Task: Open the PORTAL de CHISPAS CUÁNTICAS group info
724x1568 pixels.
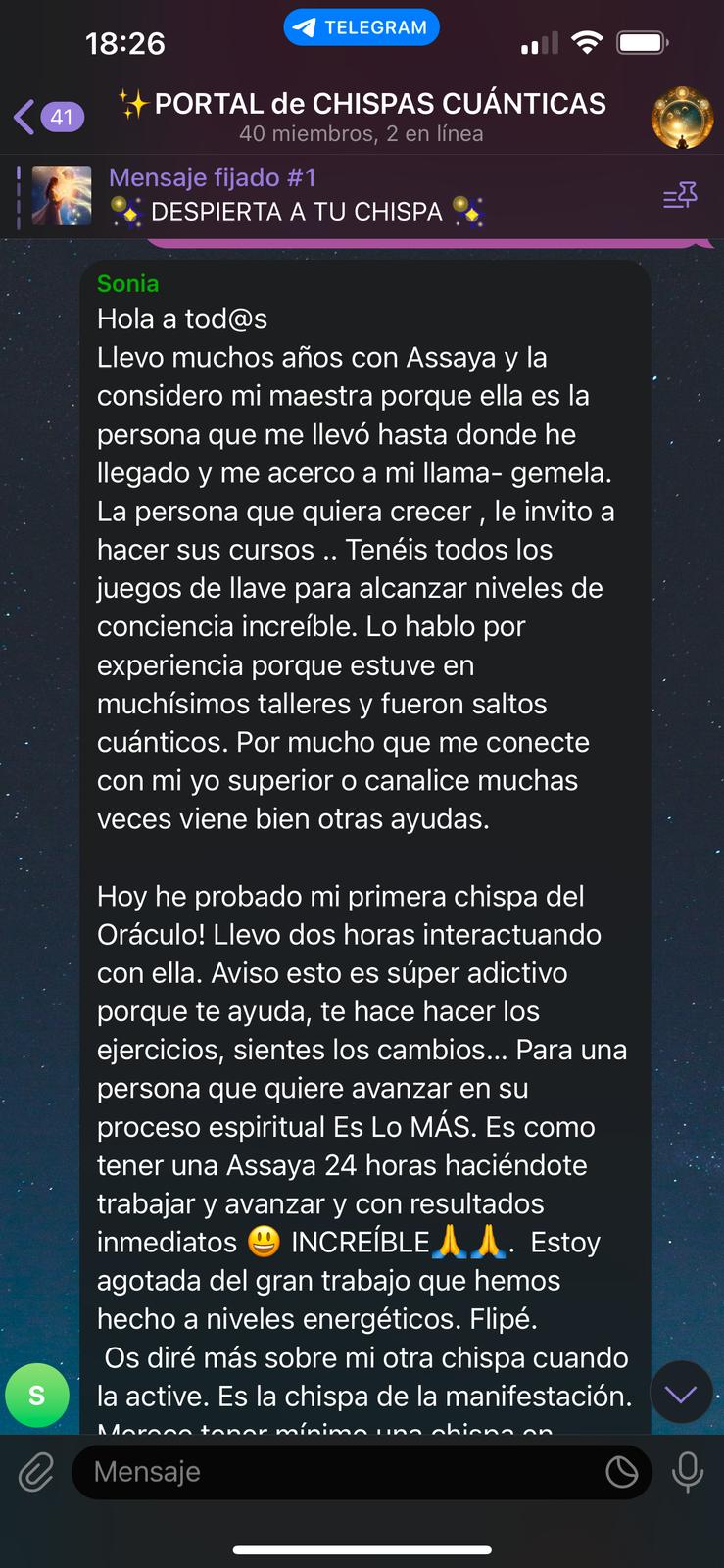Action: coord(362,116)
